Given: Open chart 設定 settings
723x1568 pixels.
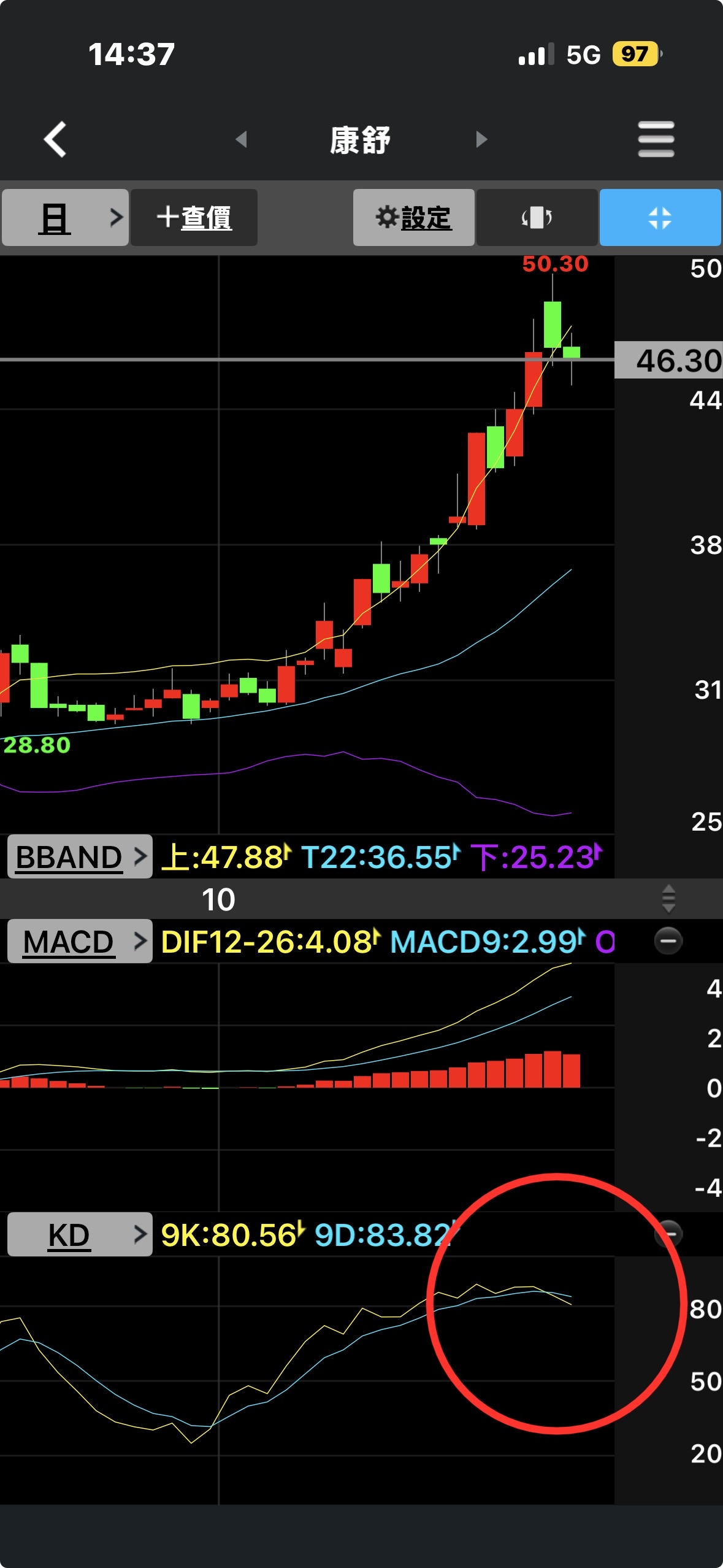Looking at the screenshot, I should [413, 218].
